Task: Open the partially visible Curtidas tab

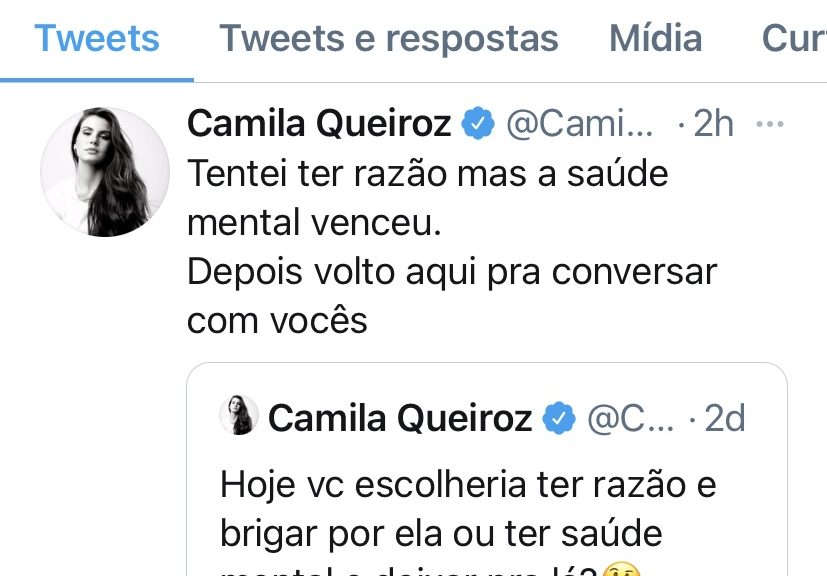Action: click(793, 39)
